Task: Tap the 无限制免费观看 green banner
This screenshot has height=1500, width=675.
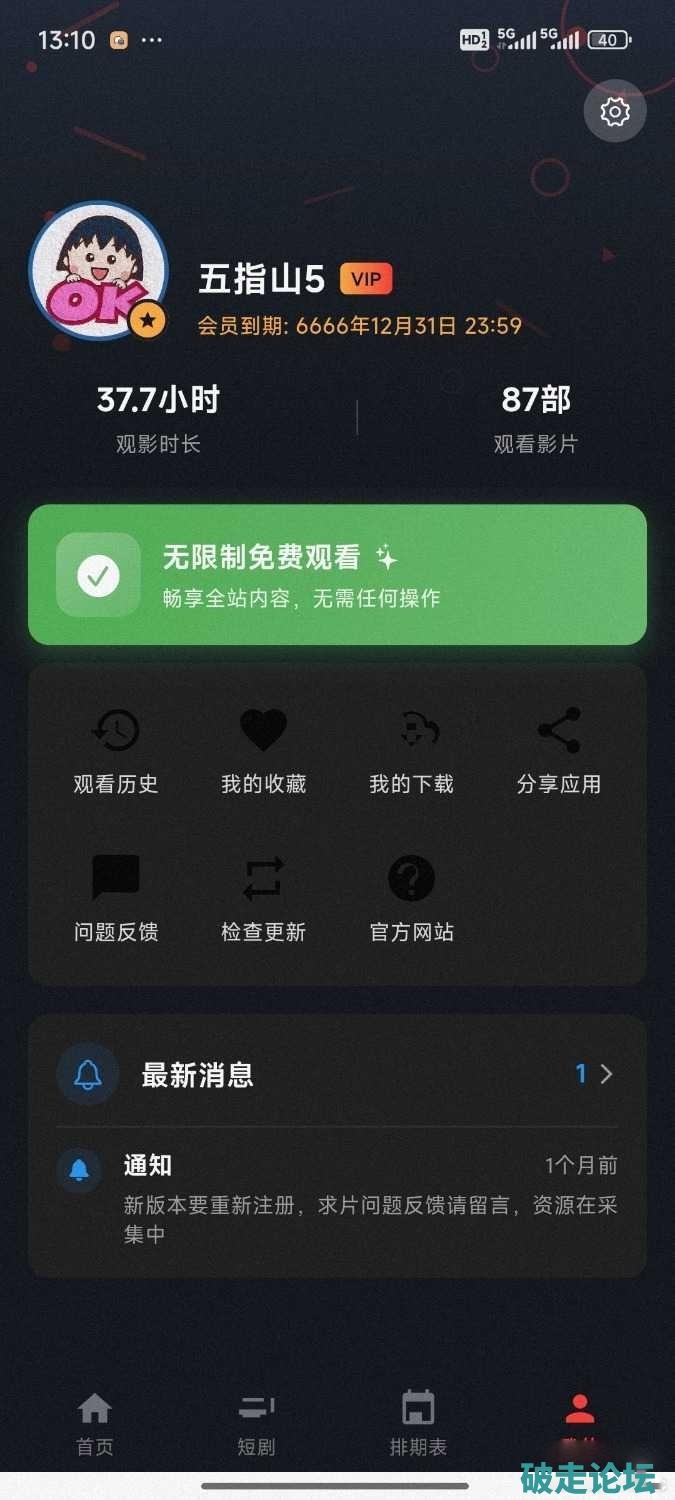Action: pos(337,574)
